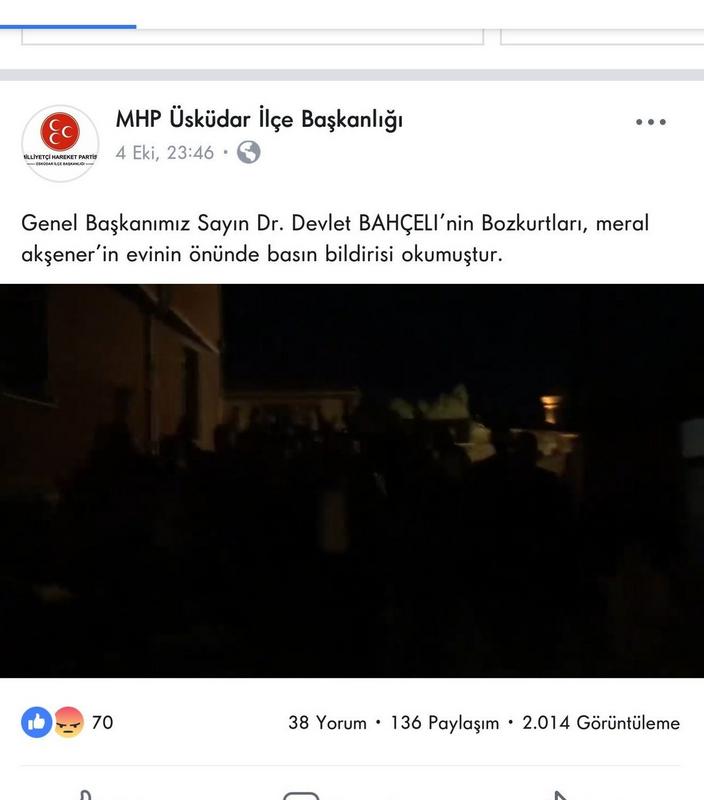Open the post's three-dot options menu
704x800 pixels.
650,122
